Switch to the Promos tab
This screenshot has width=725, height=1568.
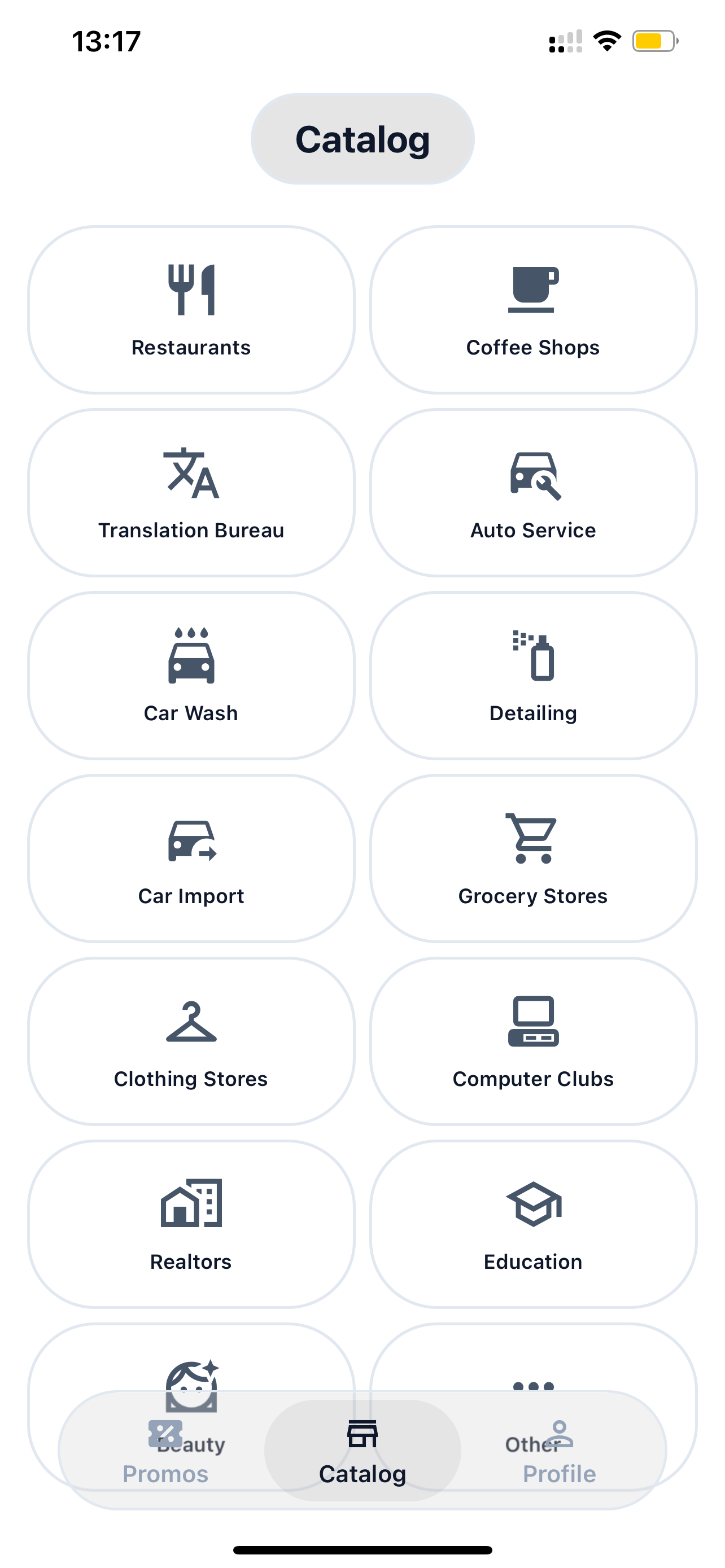click(165, 1452)
